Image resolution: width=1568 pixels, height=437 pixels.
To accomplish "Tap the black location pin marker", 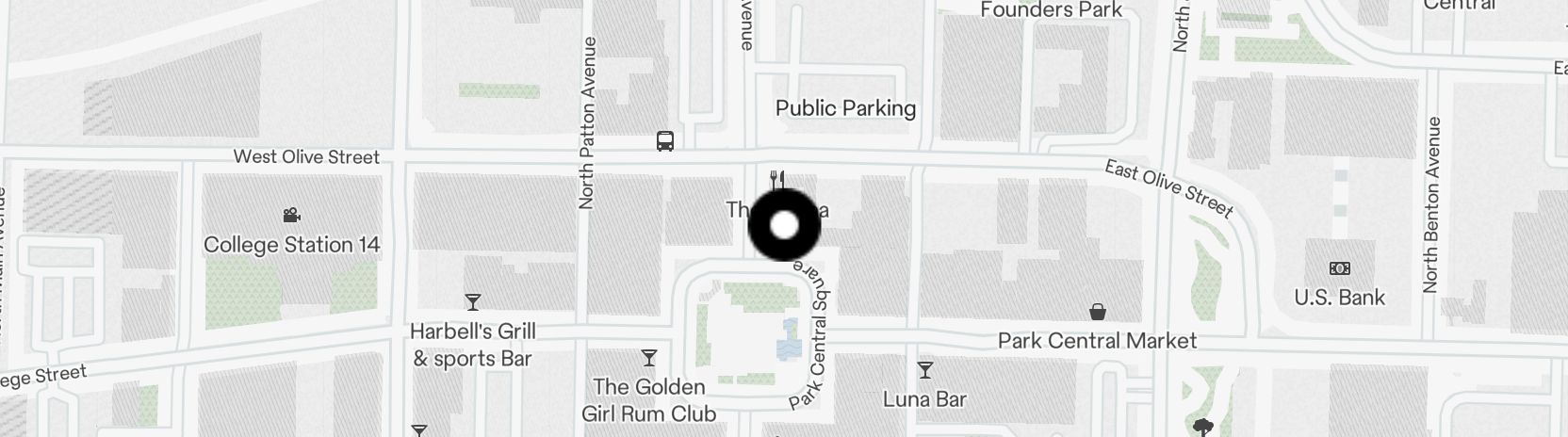I will tap(785, 226).
